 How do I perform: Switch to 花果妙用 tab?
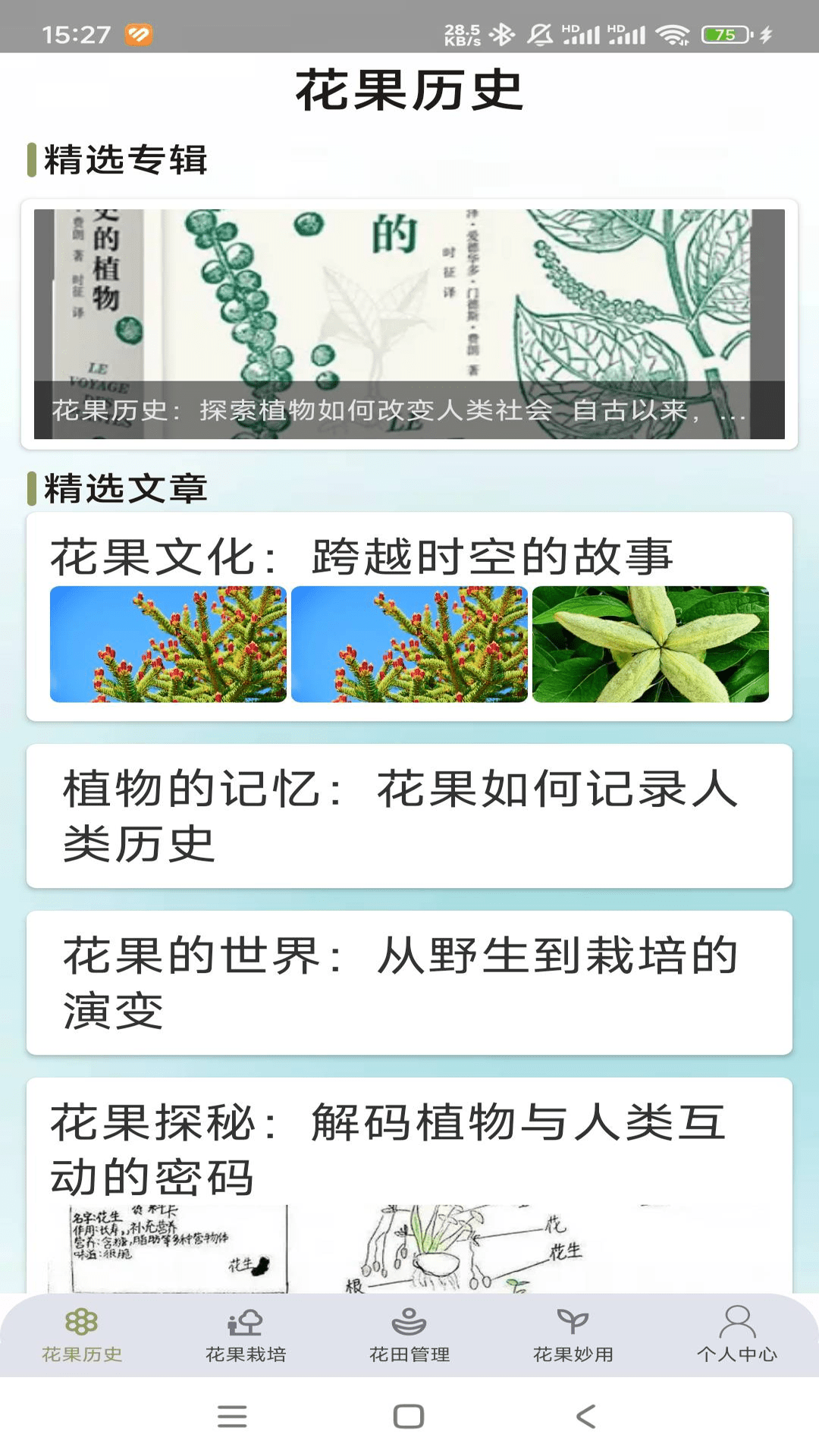coord(573,1336)
